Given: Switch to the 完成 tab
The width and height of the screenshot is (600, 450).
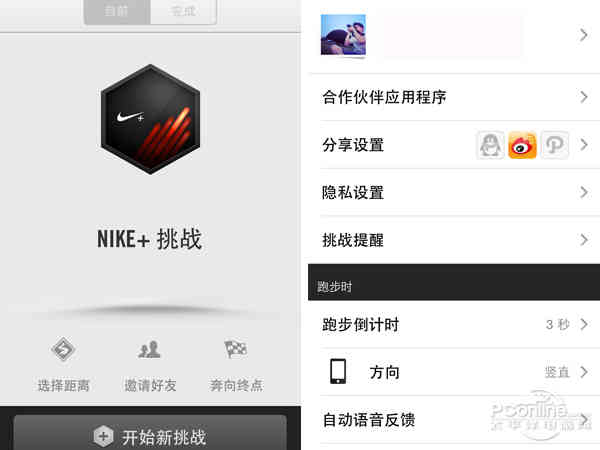Looking at the screenshot, I should pyautogui.click(x=183, y=12).
